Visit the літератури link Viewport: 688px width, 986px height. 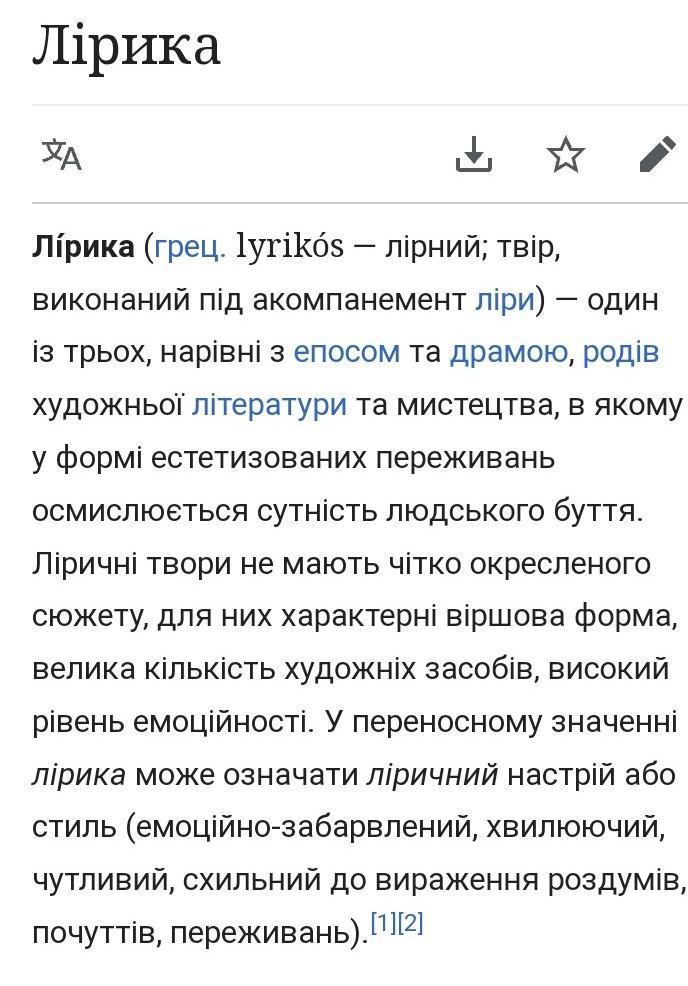point(269,405)
